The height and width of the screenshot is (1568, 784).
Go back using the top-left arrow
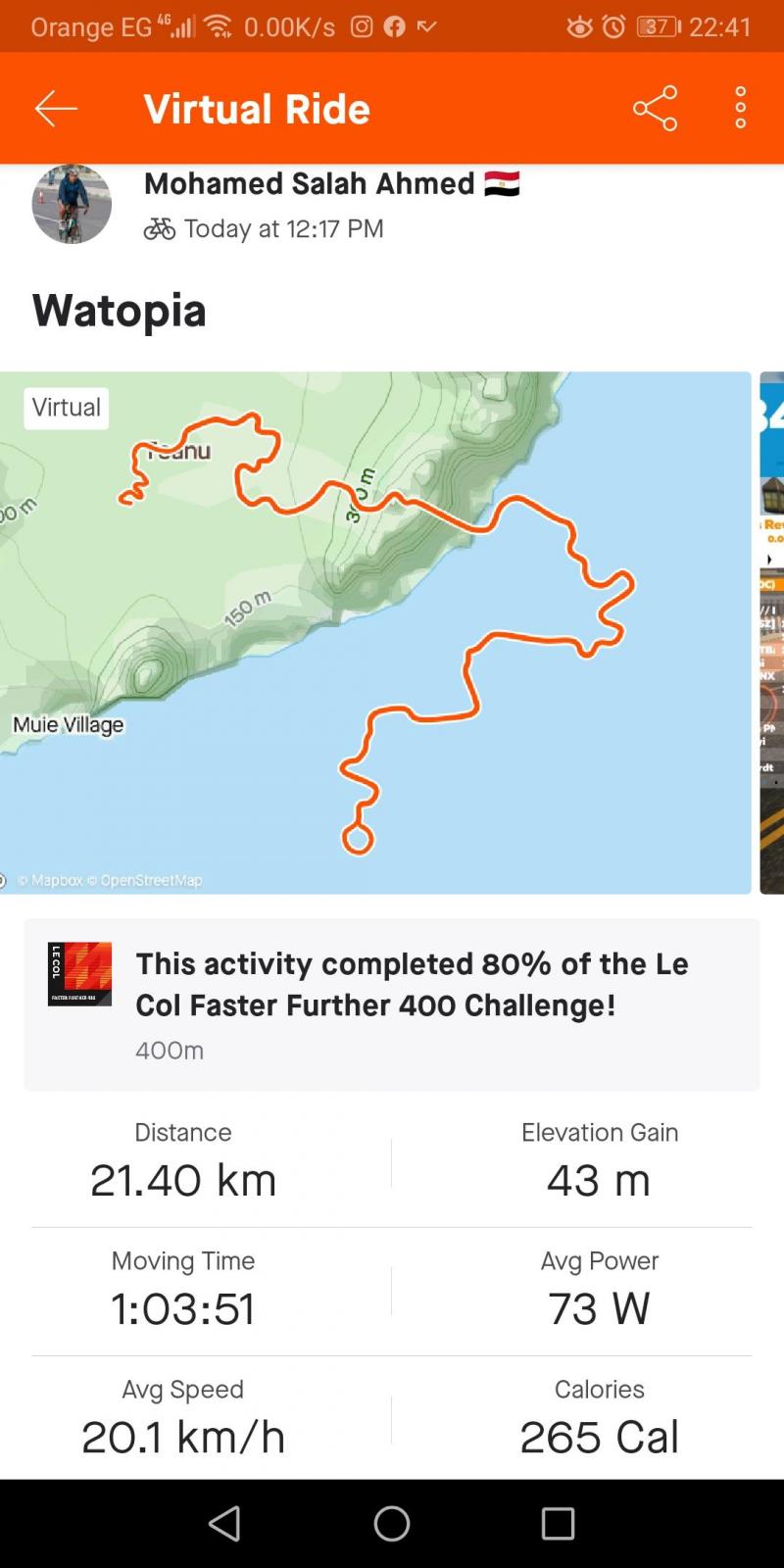56,108
